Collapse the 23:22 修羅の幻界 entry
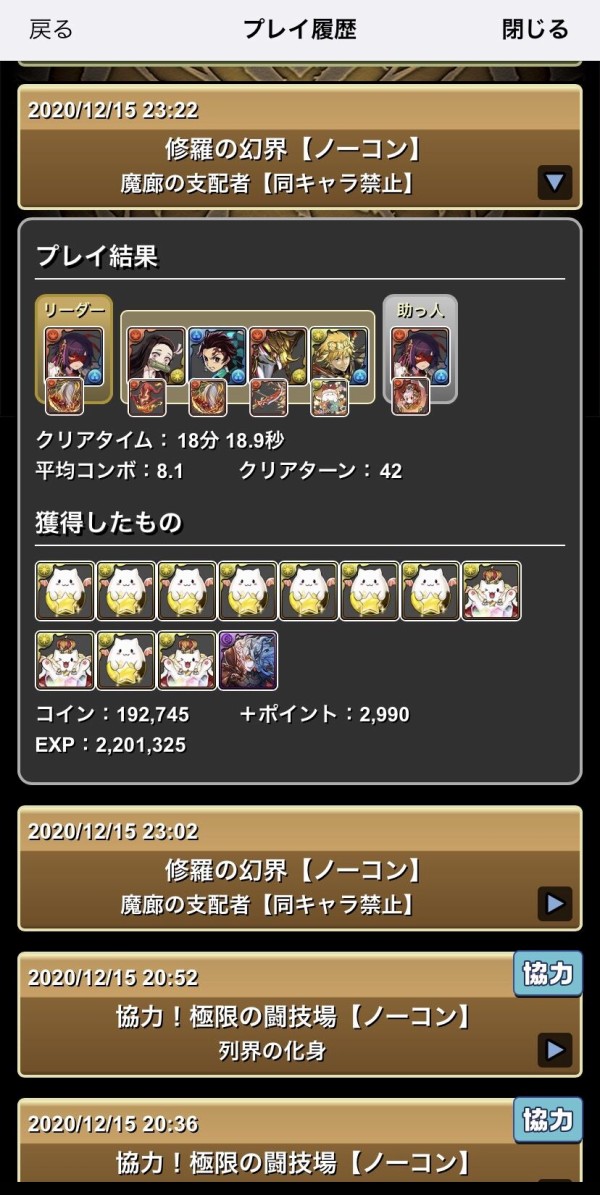This screenshot has width=600, height=1195. click(554, 183)
